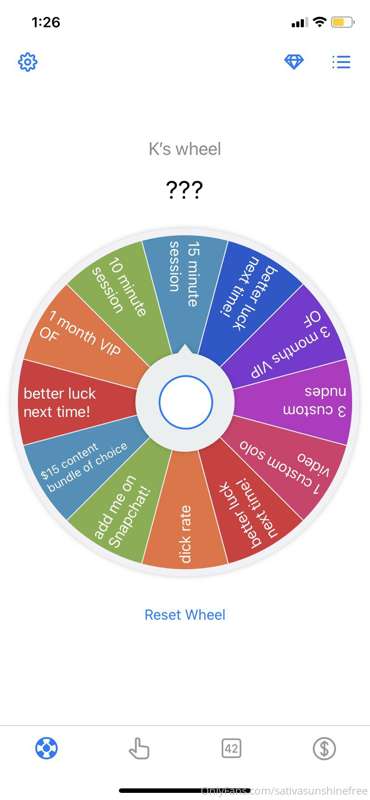Switch to the finger picker tab

point(139,749)
